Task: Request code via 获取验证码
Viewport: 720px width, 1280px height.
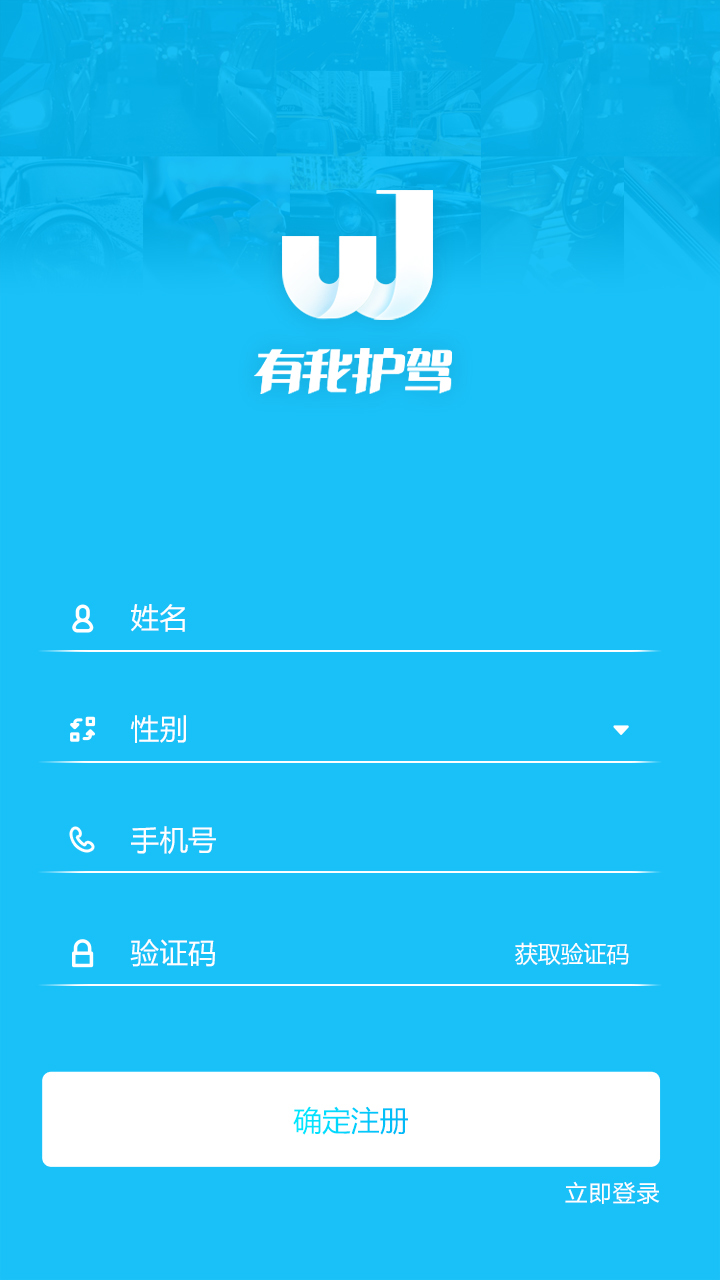Action: (571, 954)
